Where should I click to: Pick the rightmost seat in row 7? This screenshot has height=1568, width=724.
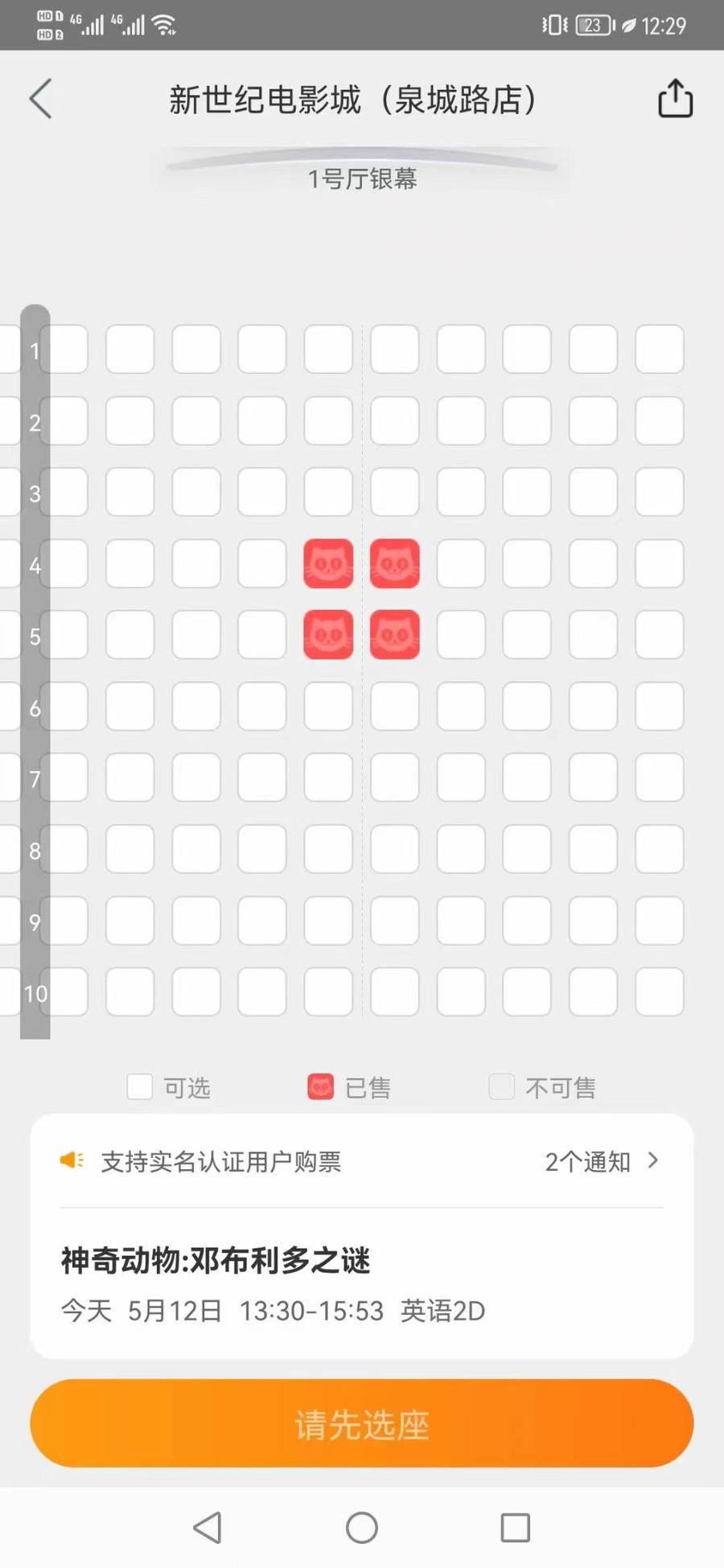tap(659, 778)
